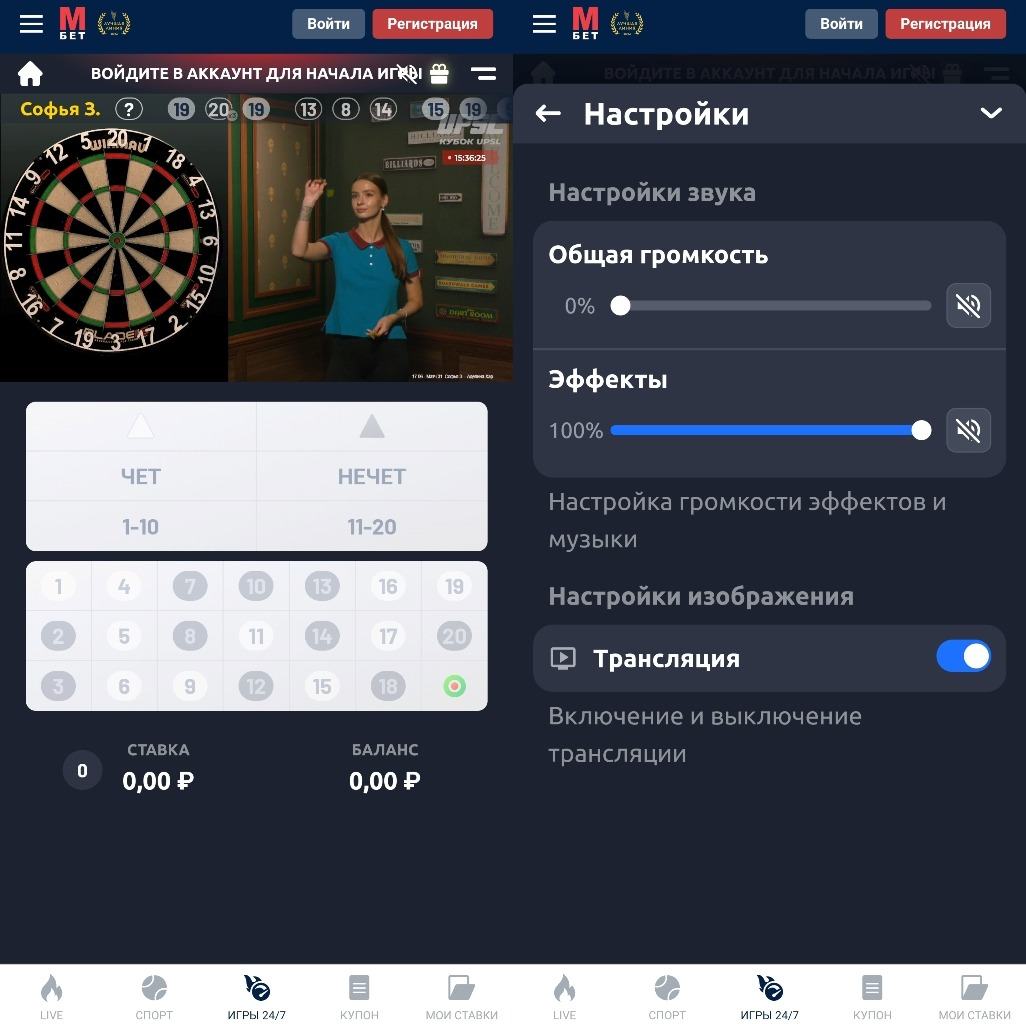This screenshot has height=1024, width=1026.
Task: Open the gift bonuses icon
Action: tap(439, 74)
